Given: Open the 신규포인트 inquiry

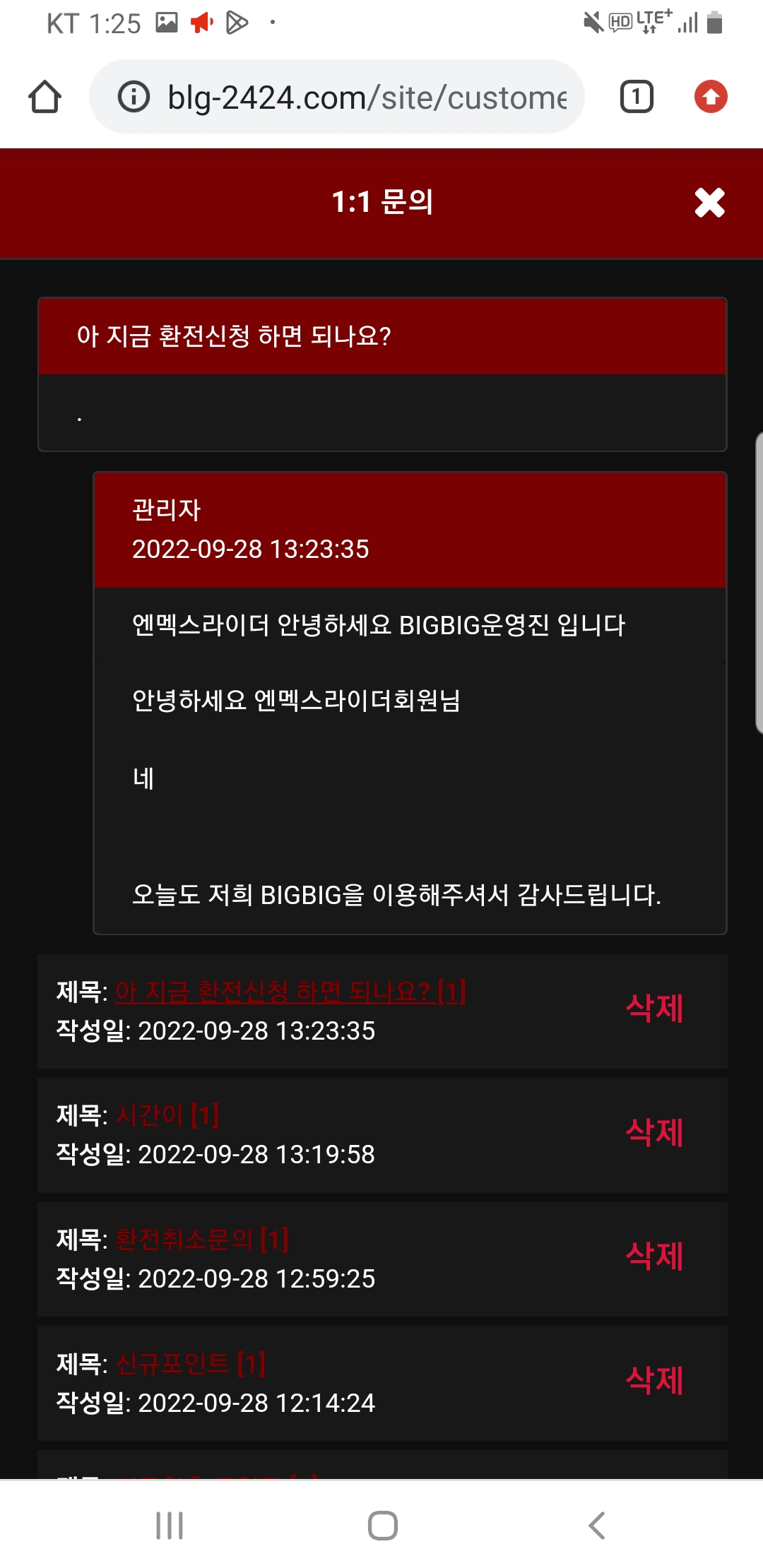Looking at the screenshot, I should point(189,1364).
